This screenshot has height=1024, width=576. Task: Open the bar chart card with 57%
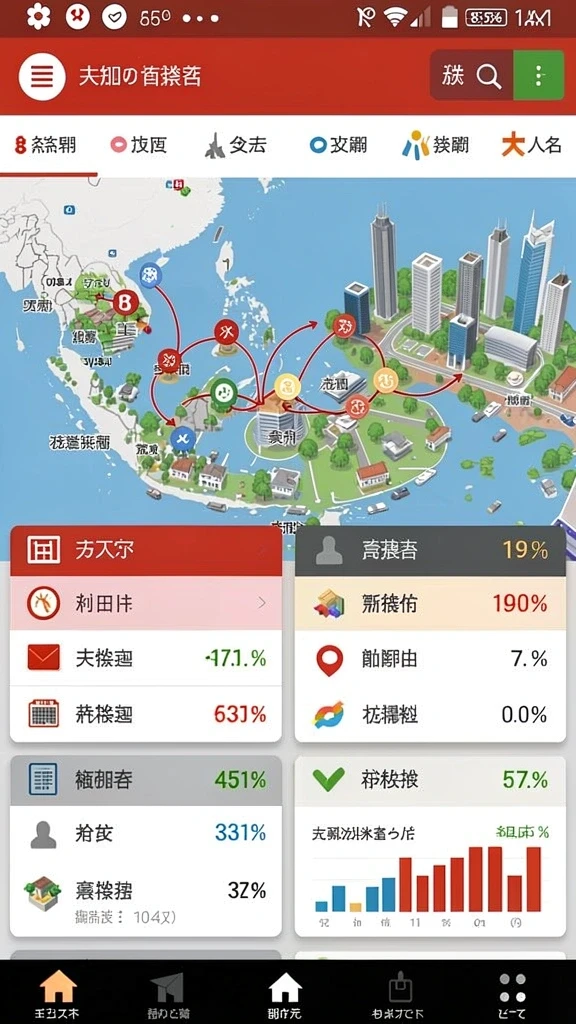[430, 846]
